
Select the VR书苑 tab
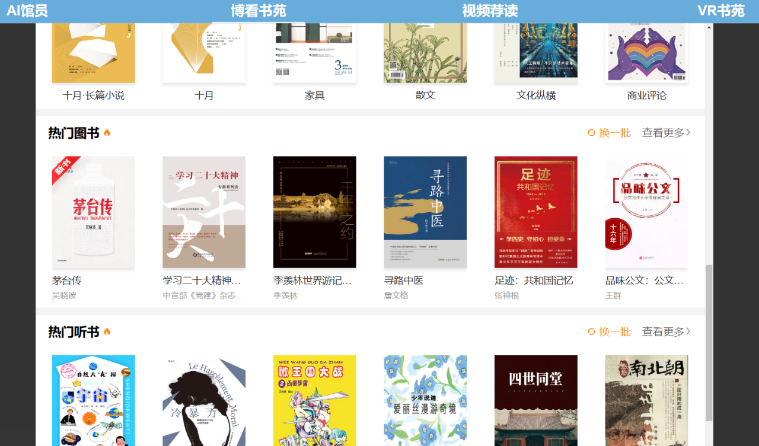[x=720, y=11]
